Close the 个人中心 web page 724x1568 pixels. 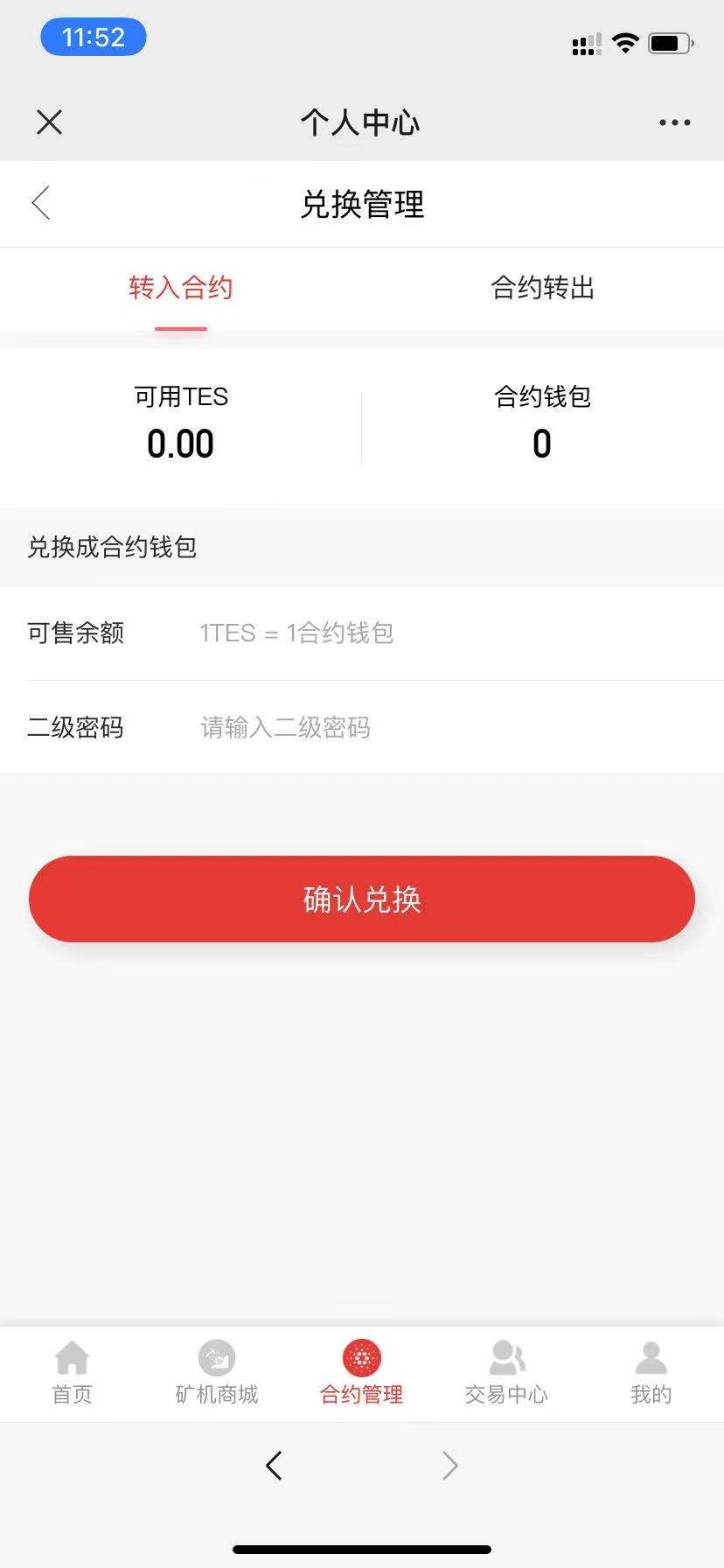coord(50,122)
